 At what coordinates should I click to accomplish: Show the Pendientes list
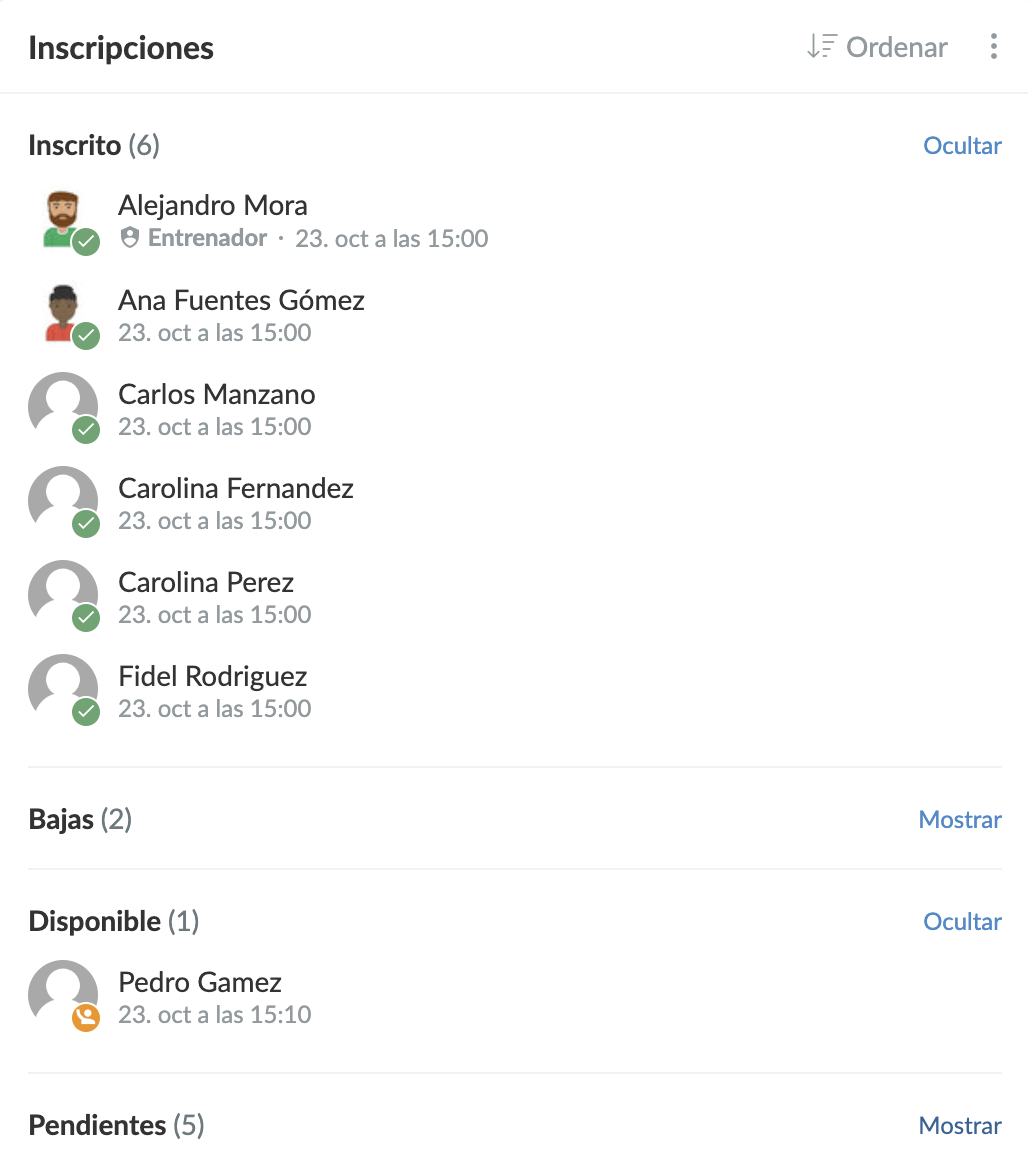pyautogui.click(x=960, y=1126)
